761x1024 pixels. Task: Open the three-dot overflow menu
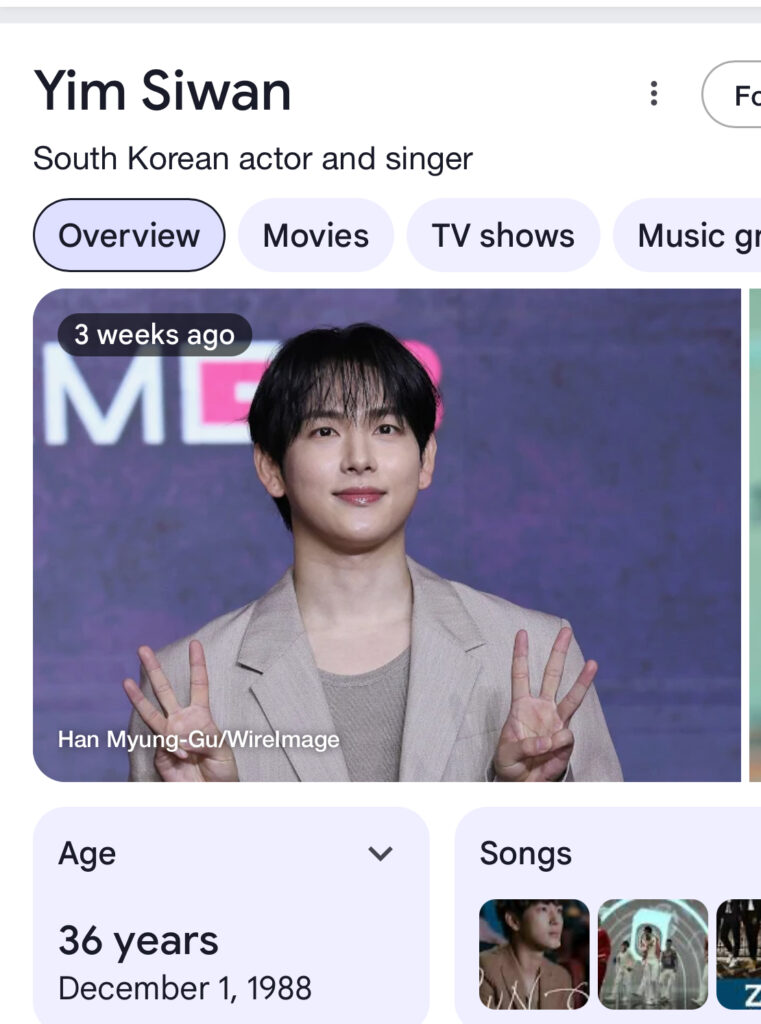[x=653, y=94]
